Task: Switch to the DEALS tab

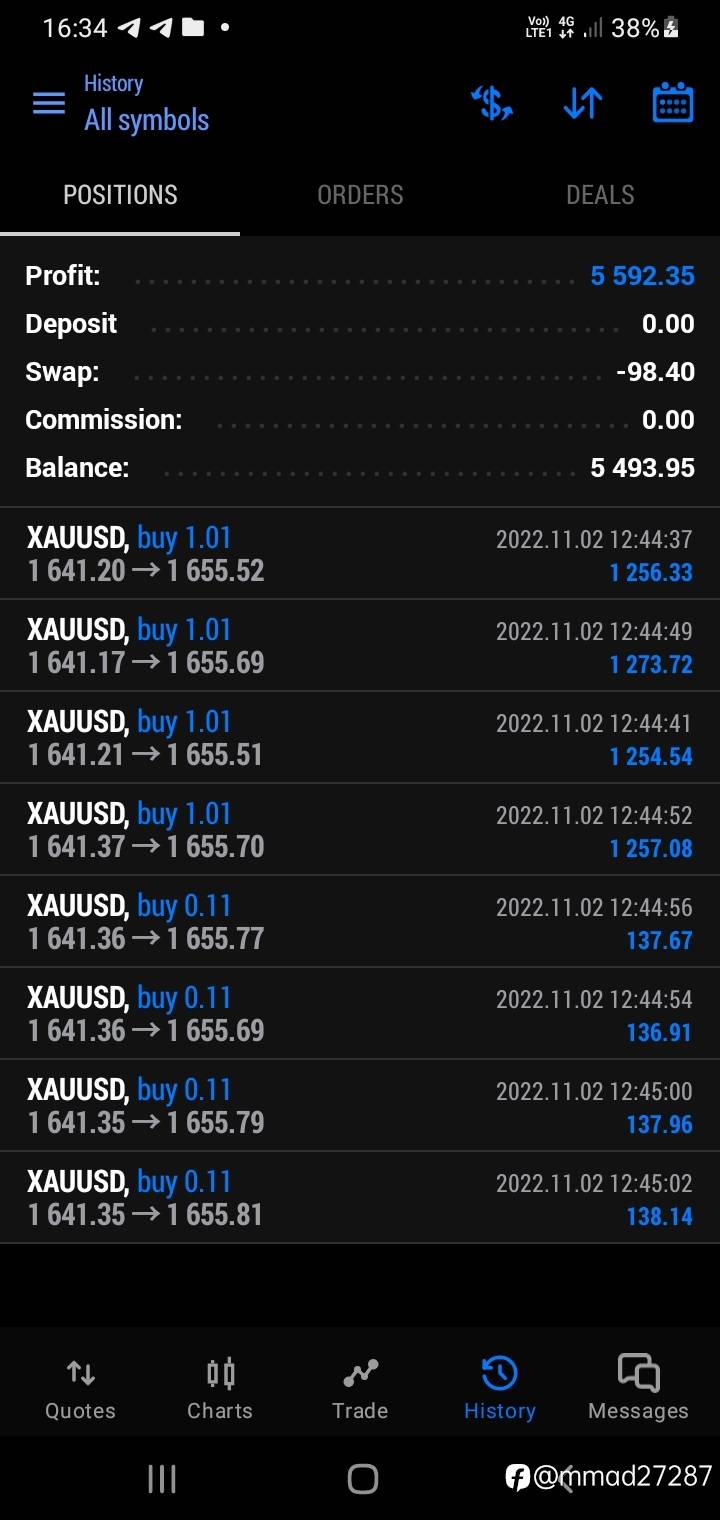Action: point(600,195)
